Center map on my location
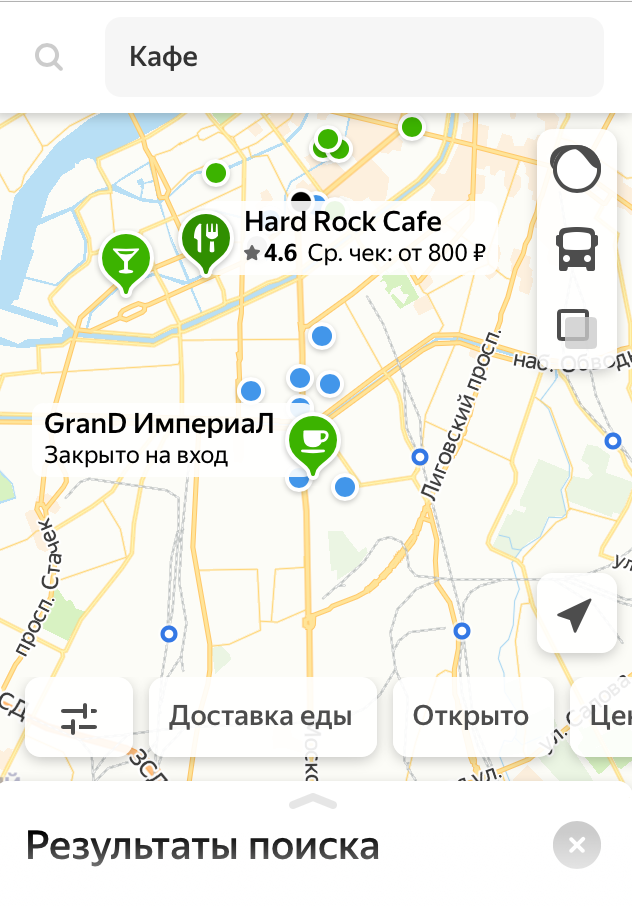This screenshot has height=906, width=632. (576, 614)
